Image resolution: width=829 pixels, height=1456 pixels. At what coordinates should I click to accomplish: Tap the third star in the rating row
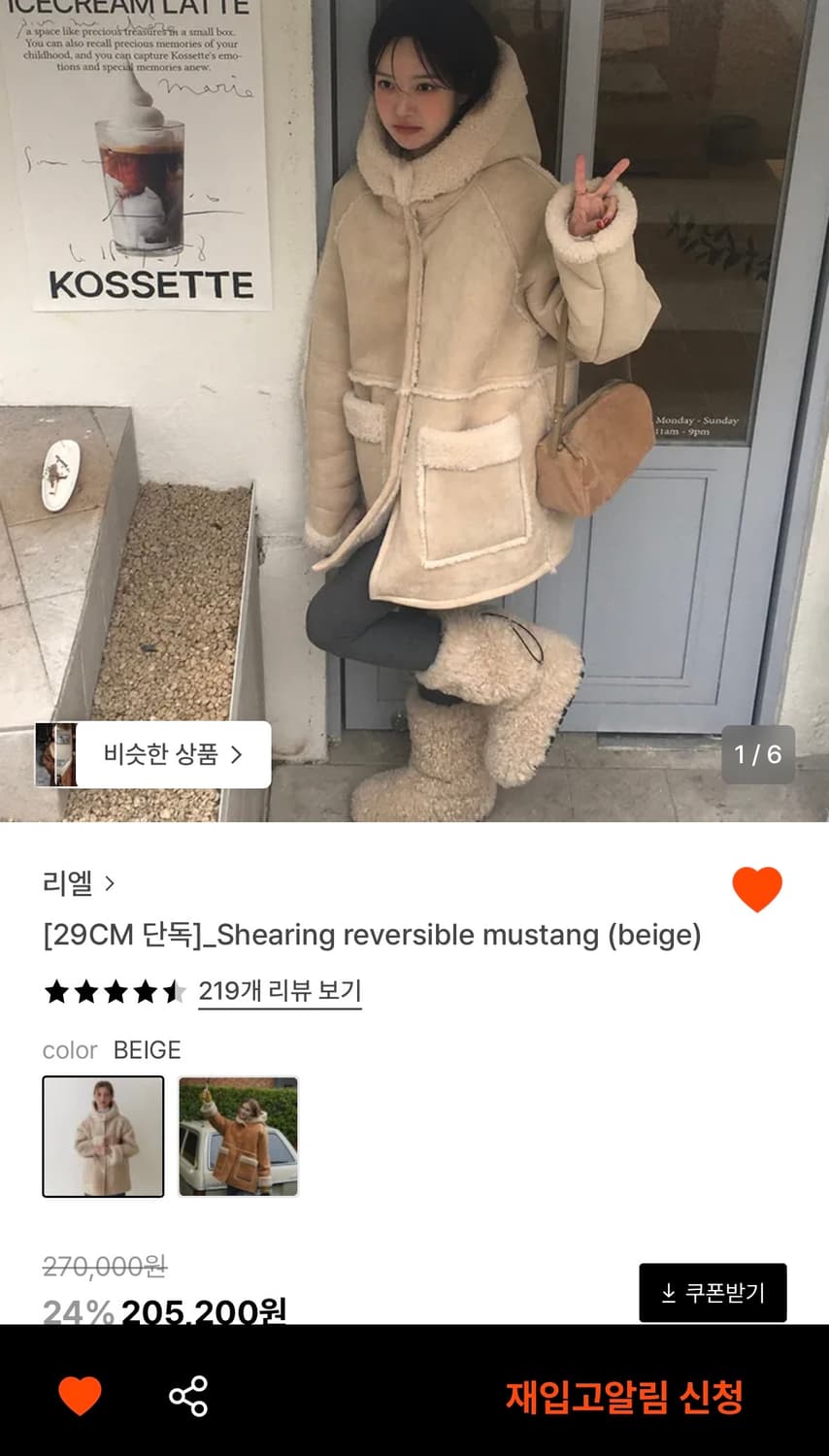point(114,992)
